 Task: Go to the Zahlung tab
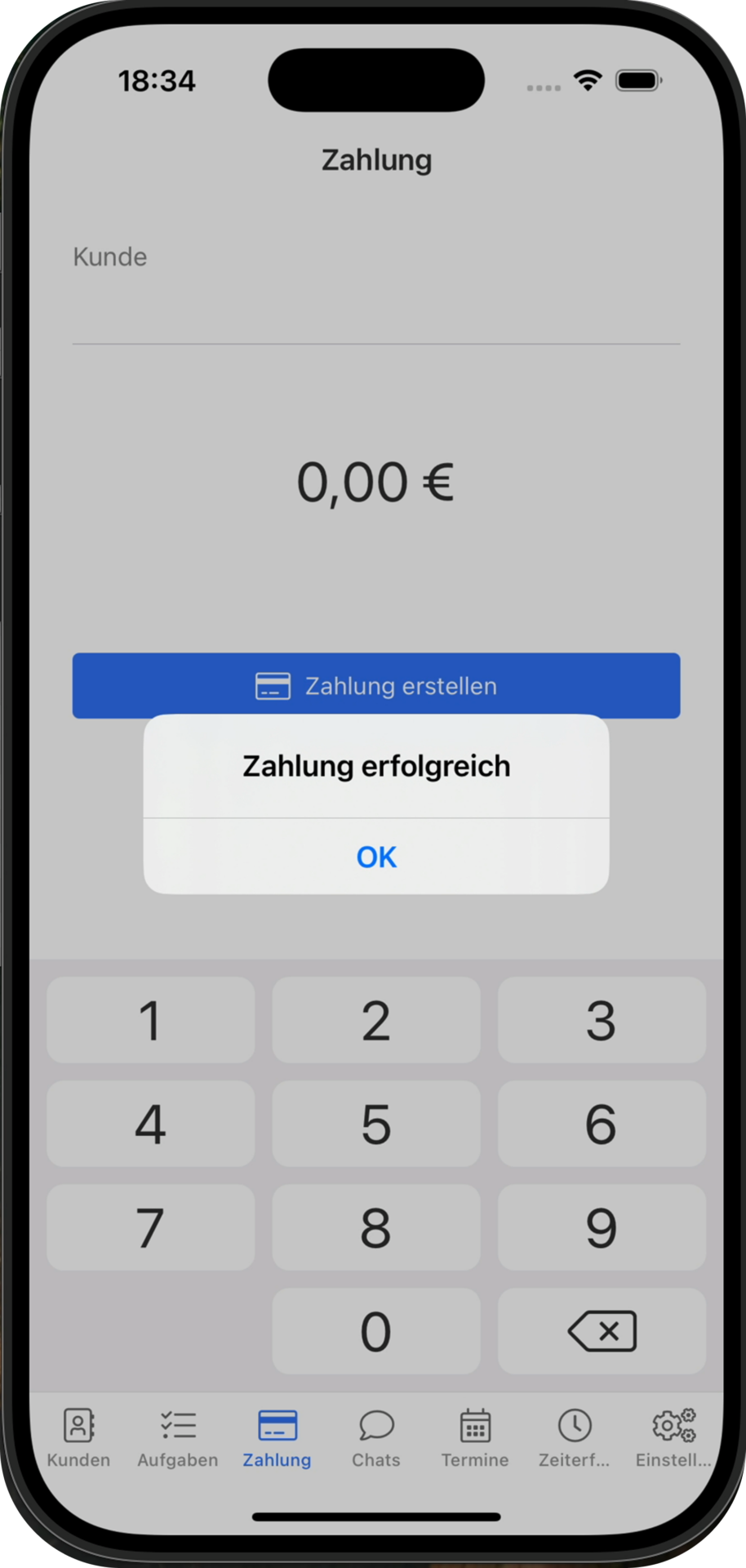pyautogui.click(x=277, y=1439)
